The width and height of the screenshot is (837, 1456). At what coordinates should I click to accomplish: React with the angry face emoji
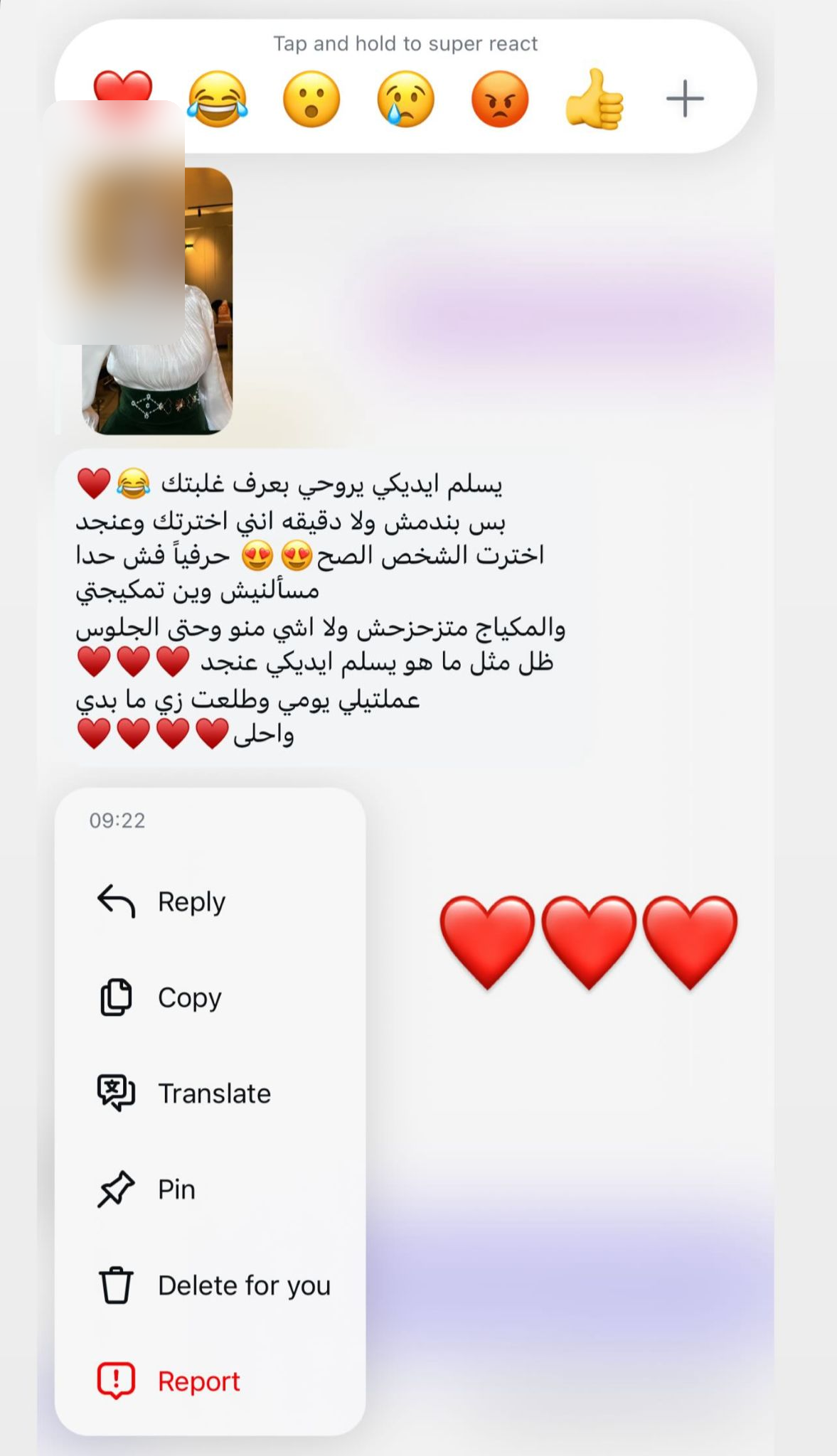click(x=500, y=99)
